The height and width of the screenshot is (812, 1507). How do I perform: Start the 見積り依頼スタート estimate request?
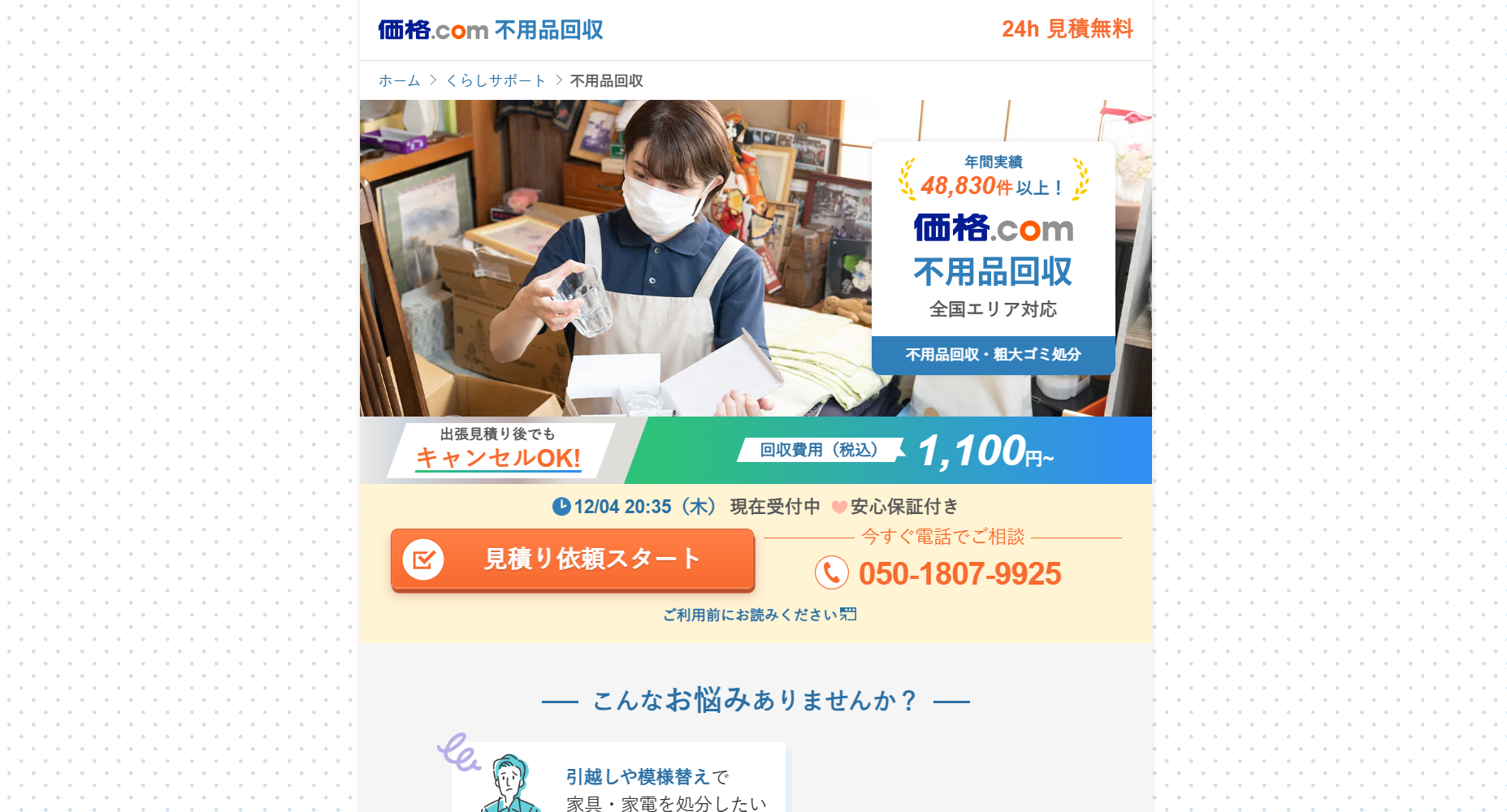pyautogui.click(x=573, y=559)
